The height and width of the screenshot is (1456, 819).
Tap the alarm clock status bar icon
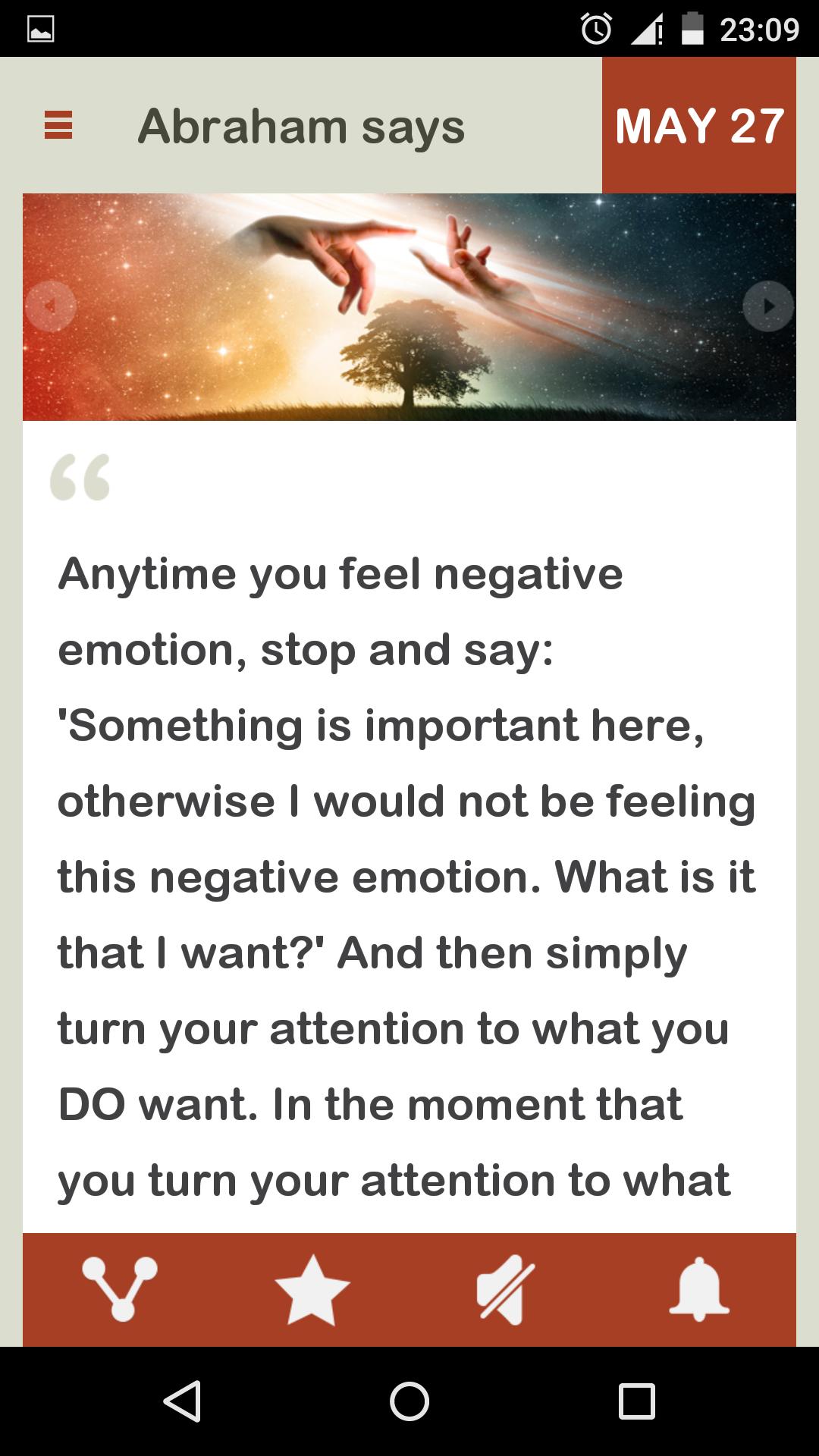pos(597,29)
